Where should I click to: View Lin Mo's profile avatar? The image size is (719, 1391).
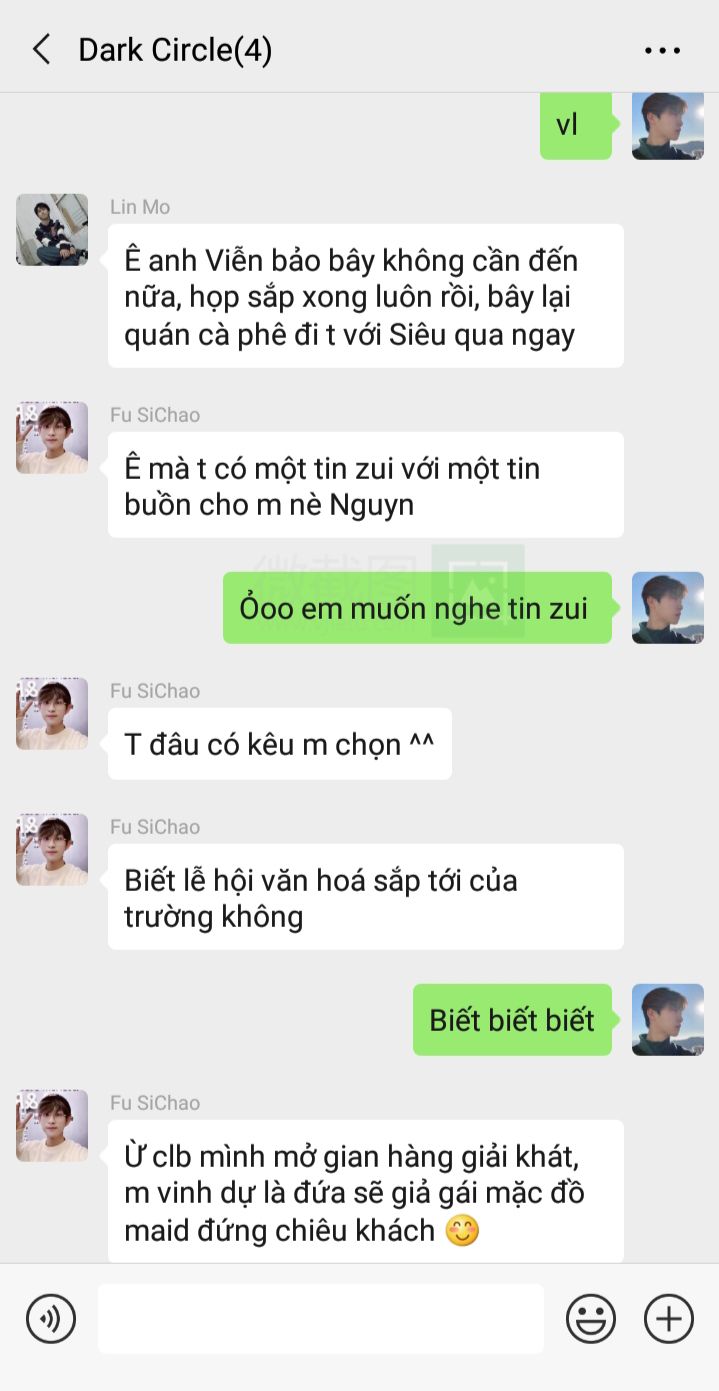(52, 230)
